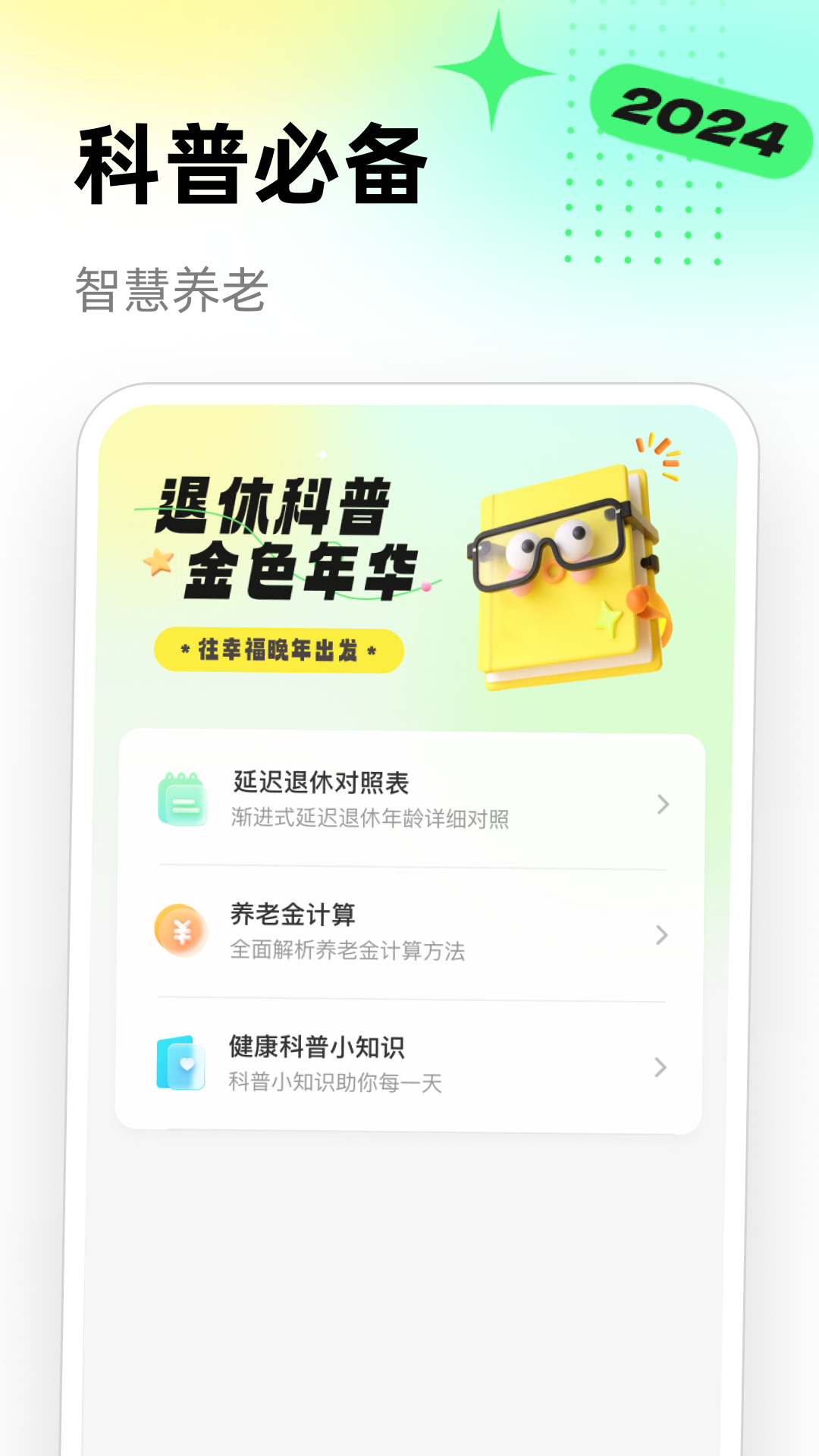
Task: Tap the blue book icon beside 健康科普小知识
Action: point(182,1062)
